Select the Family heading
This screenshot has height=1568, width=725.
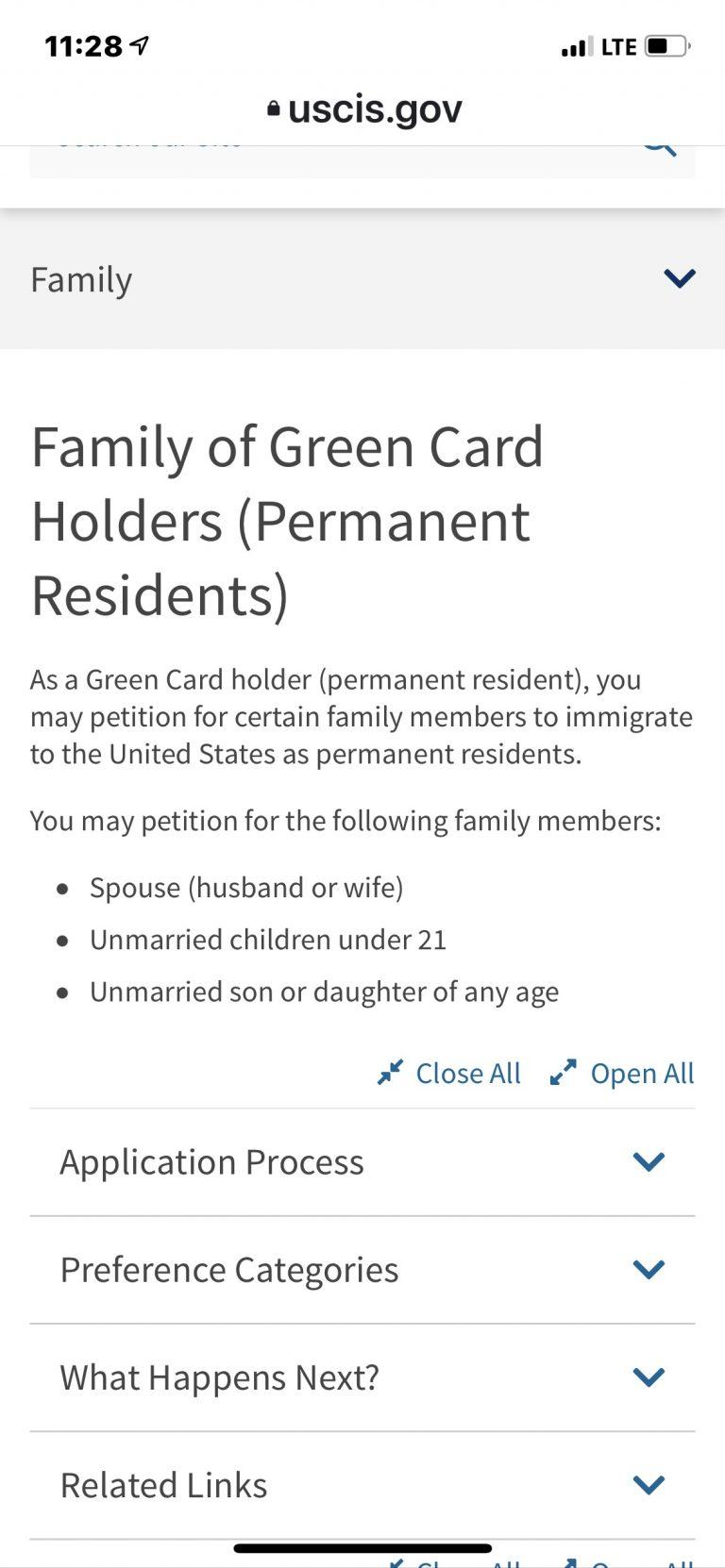80,278
